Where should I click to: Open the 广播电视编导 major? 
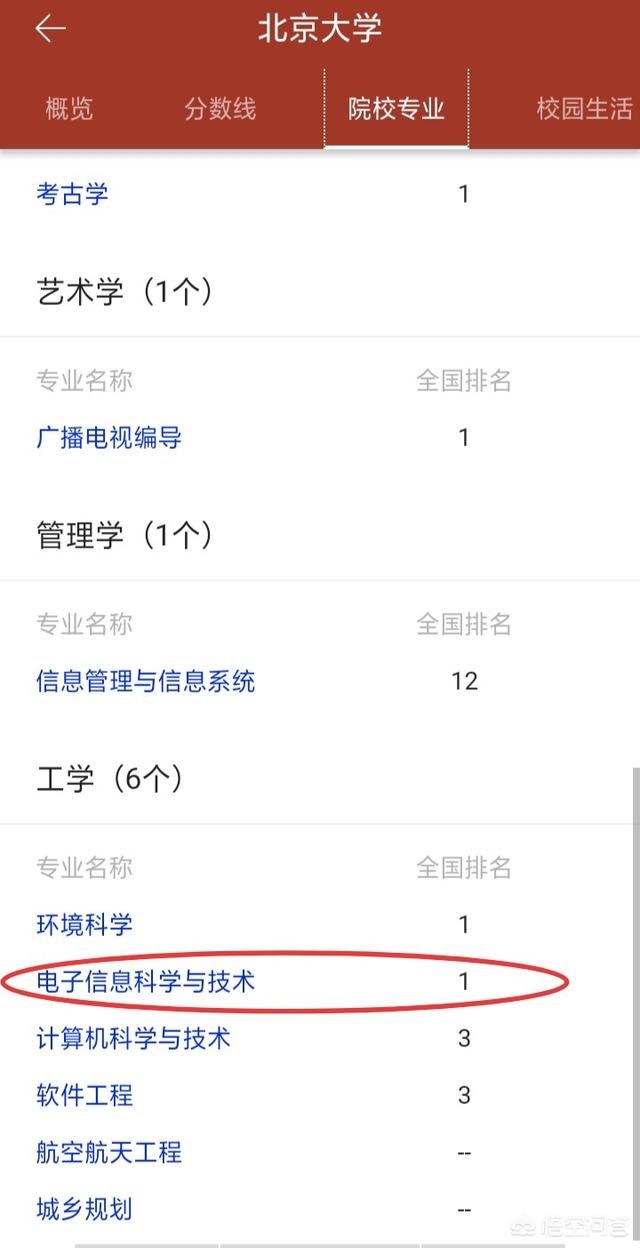(109, 437)
